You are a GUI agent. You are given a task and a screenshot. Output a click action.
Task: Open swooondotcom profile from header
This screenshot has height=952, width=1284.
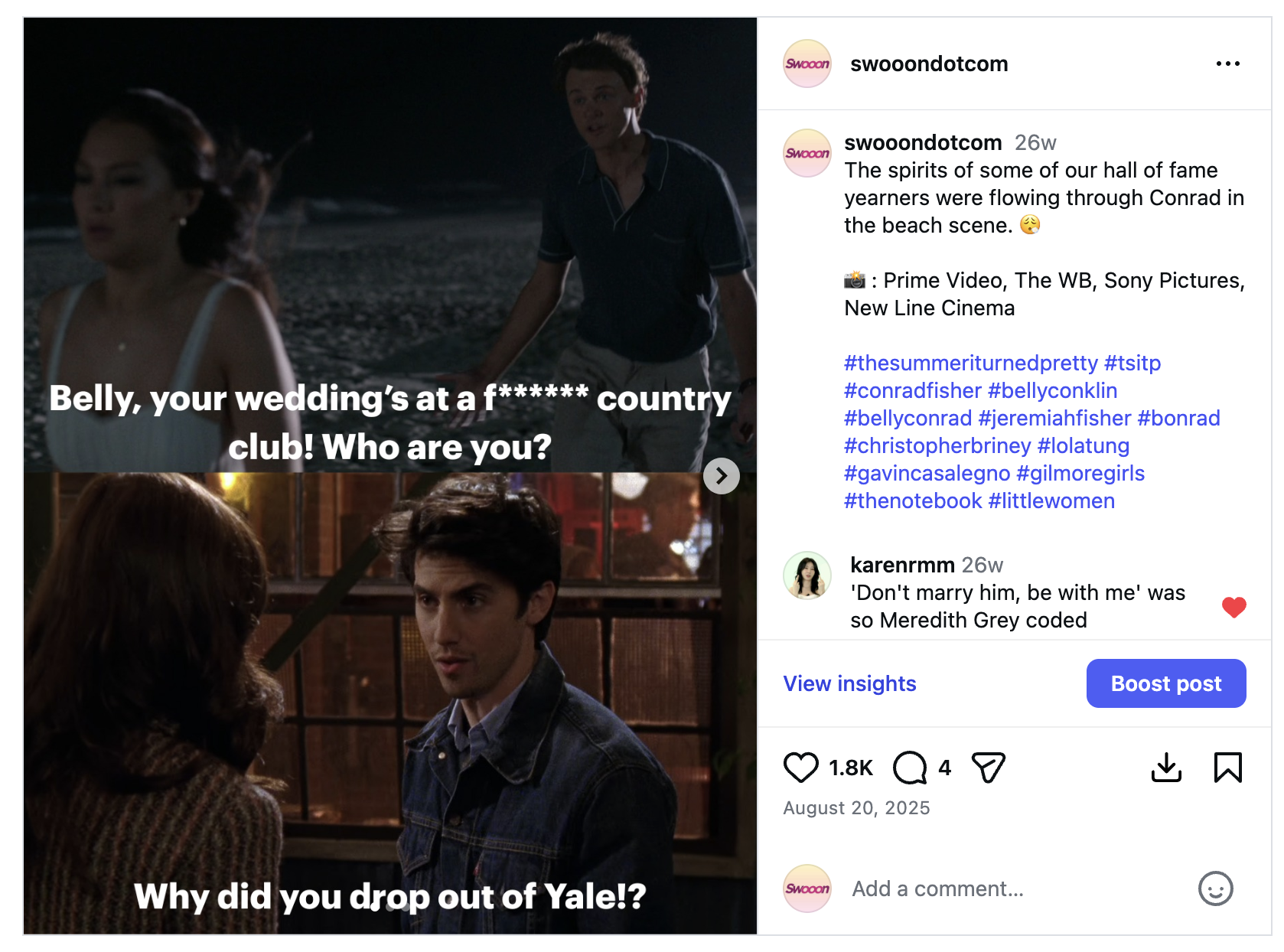[x=929, y=64]
